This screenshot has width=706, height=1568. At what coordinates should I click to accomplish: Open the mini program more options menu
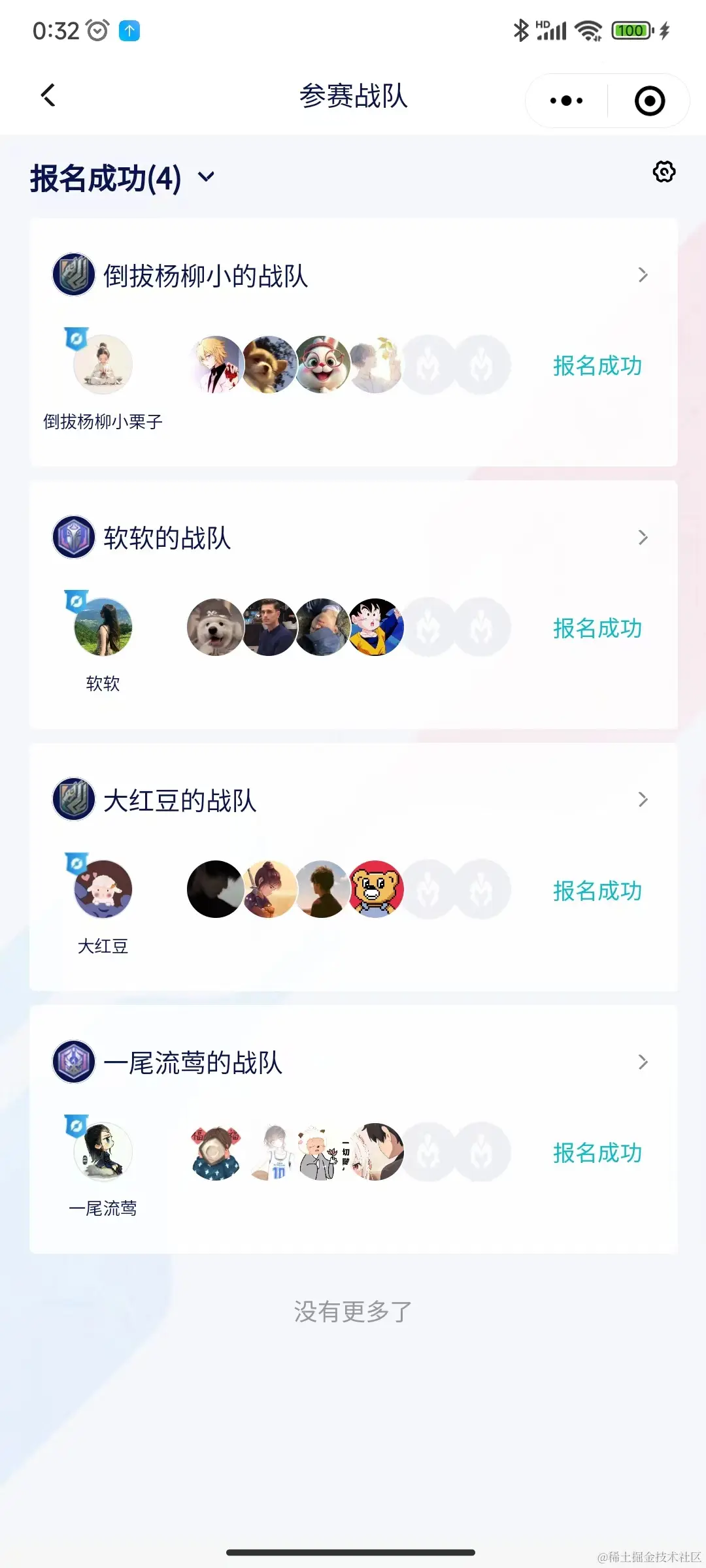point(566,101)
